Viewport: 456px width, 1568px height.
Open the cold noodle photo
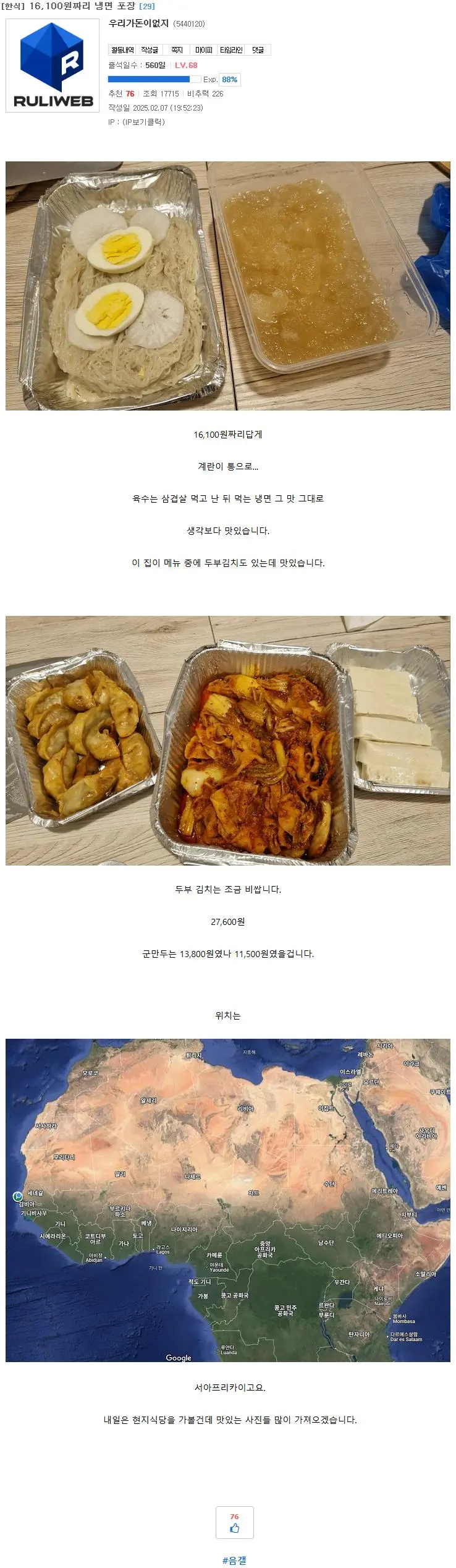pyautogui.click(x=227, y=286)
